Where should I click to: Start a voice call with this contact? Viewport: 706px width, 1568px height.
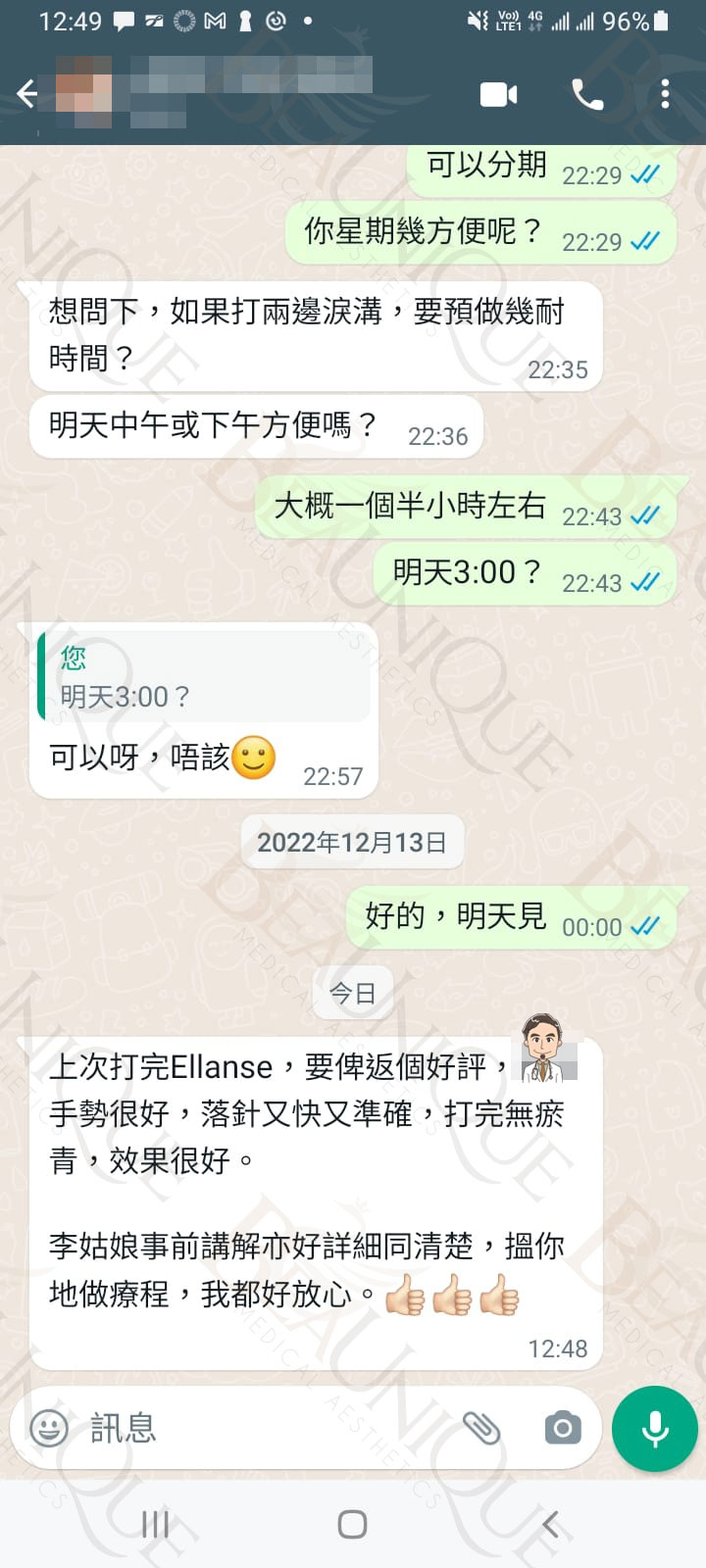click(587, 94)
